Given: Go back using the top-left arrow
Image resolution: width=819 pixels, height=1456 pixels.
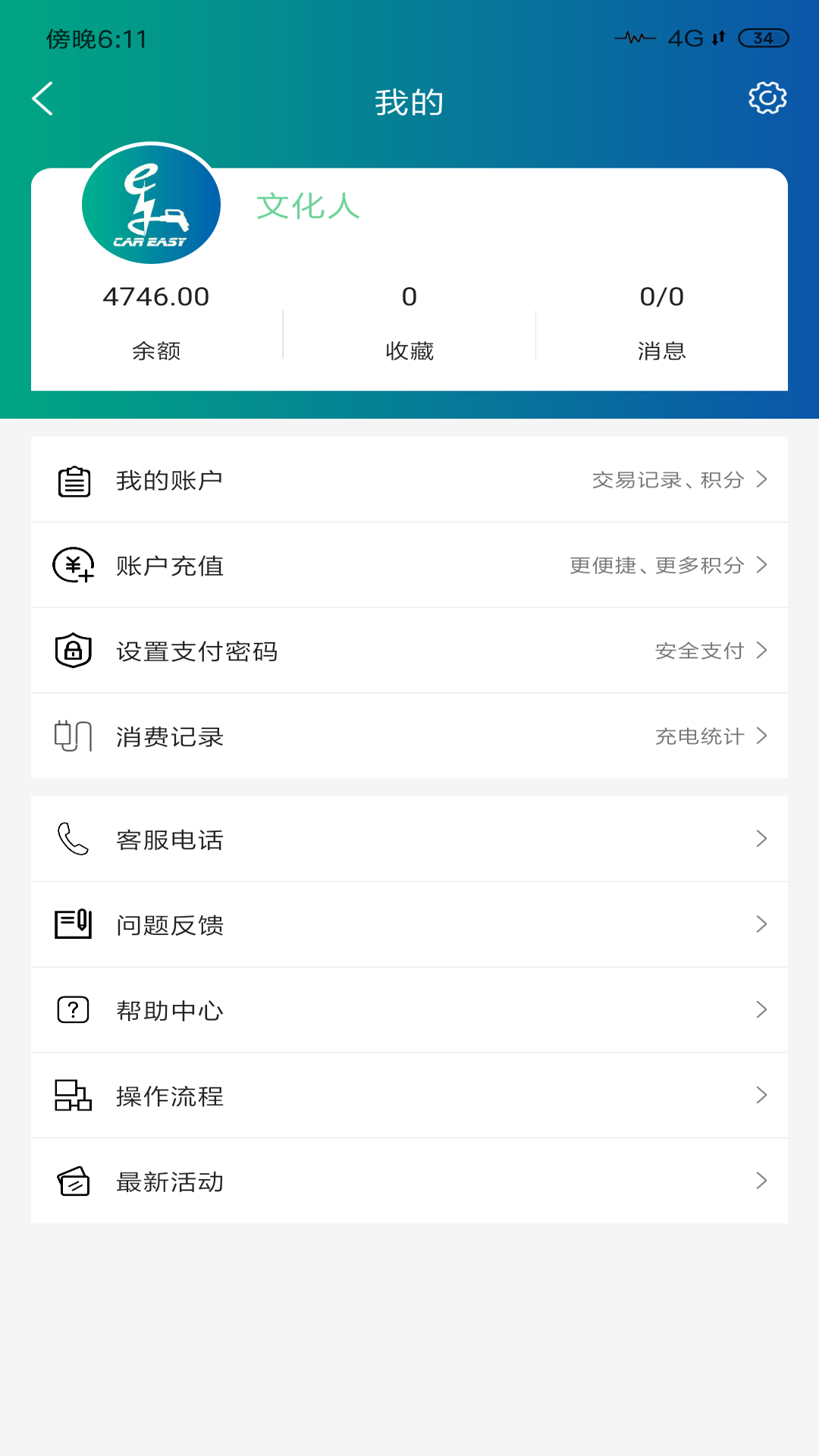Looking at the screenshot, I should 43,99.
